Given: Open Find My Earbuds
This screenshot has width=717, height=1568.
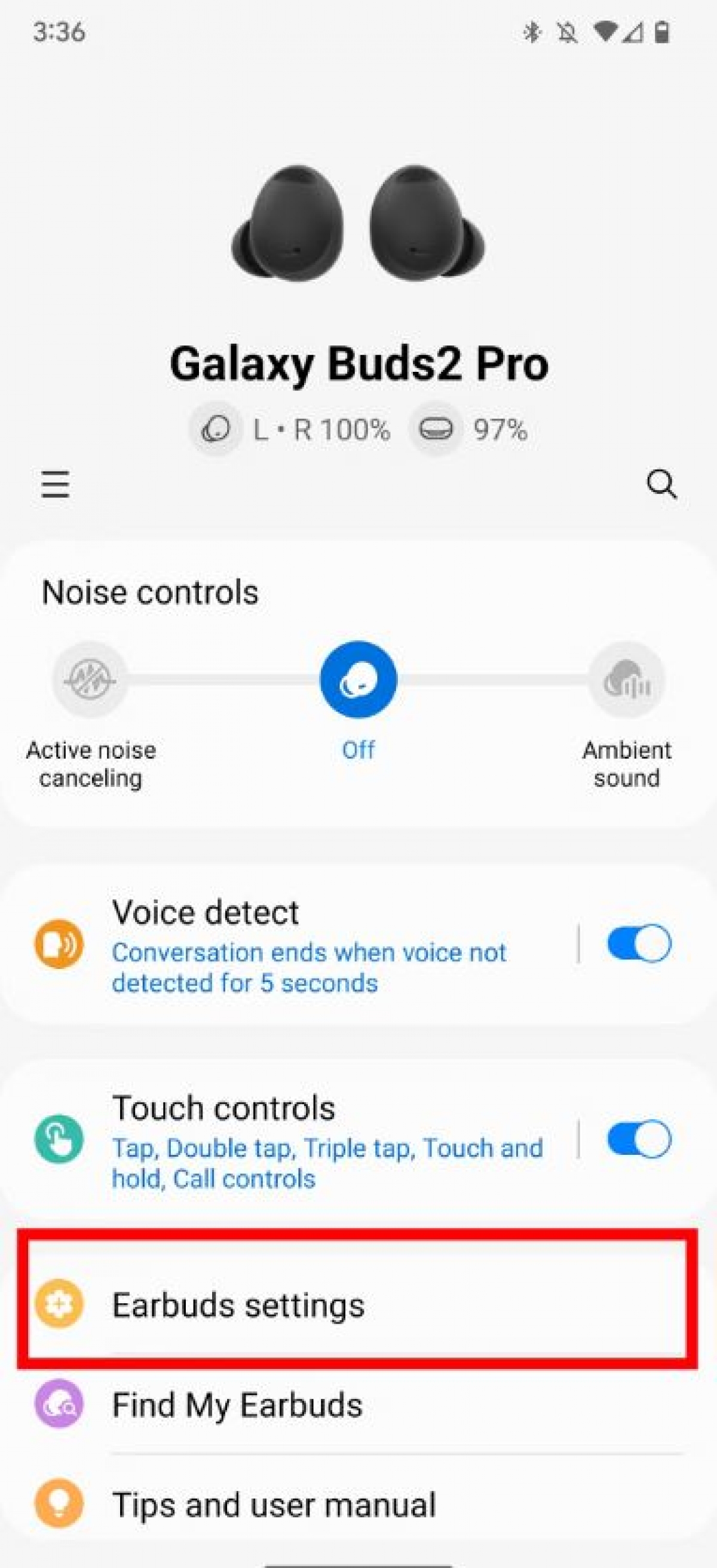Looking at the screenshot, I should point(358,1405).
